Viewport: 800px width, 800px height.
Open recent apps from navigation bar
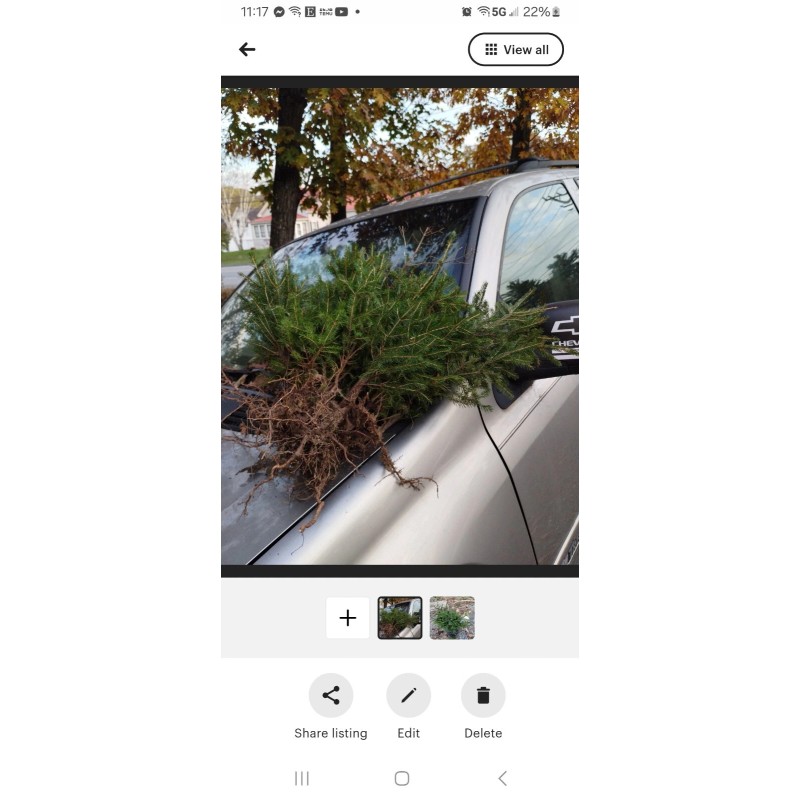[x=302, y=779]
